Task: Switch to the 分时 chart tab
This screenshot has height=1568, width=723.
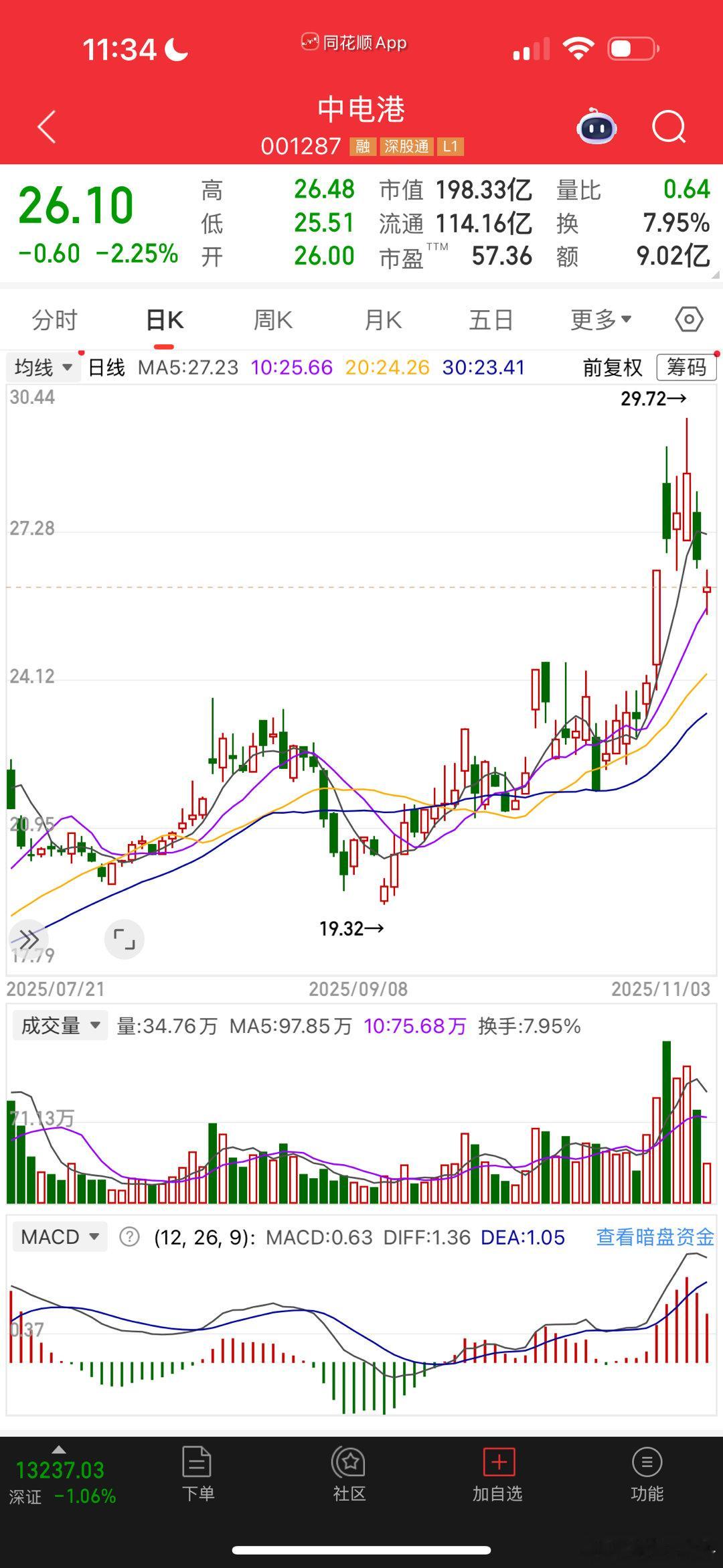Action: pyautogui.click(x=55, y=320)
